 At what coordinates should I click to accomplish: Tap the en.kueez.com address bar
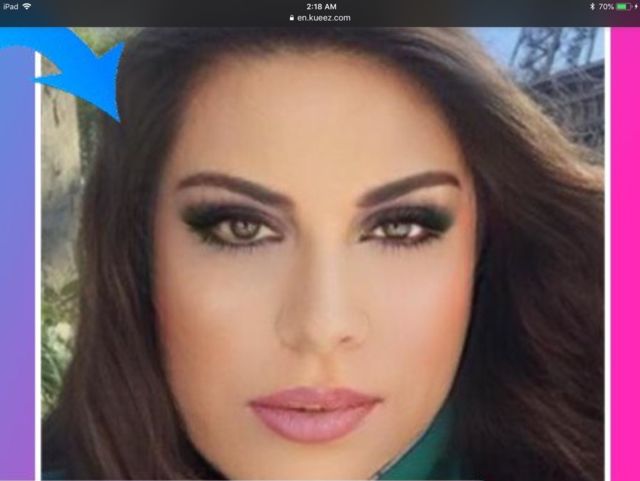(x=320, y=18)
